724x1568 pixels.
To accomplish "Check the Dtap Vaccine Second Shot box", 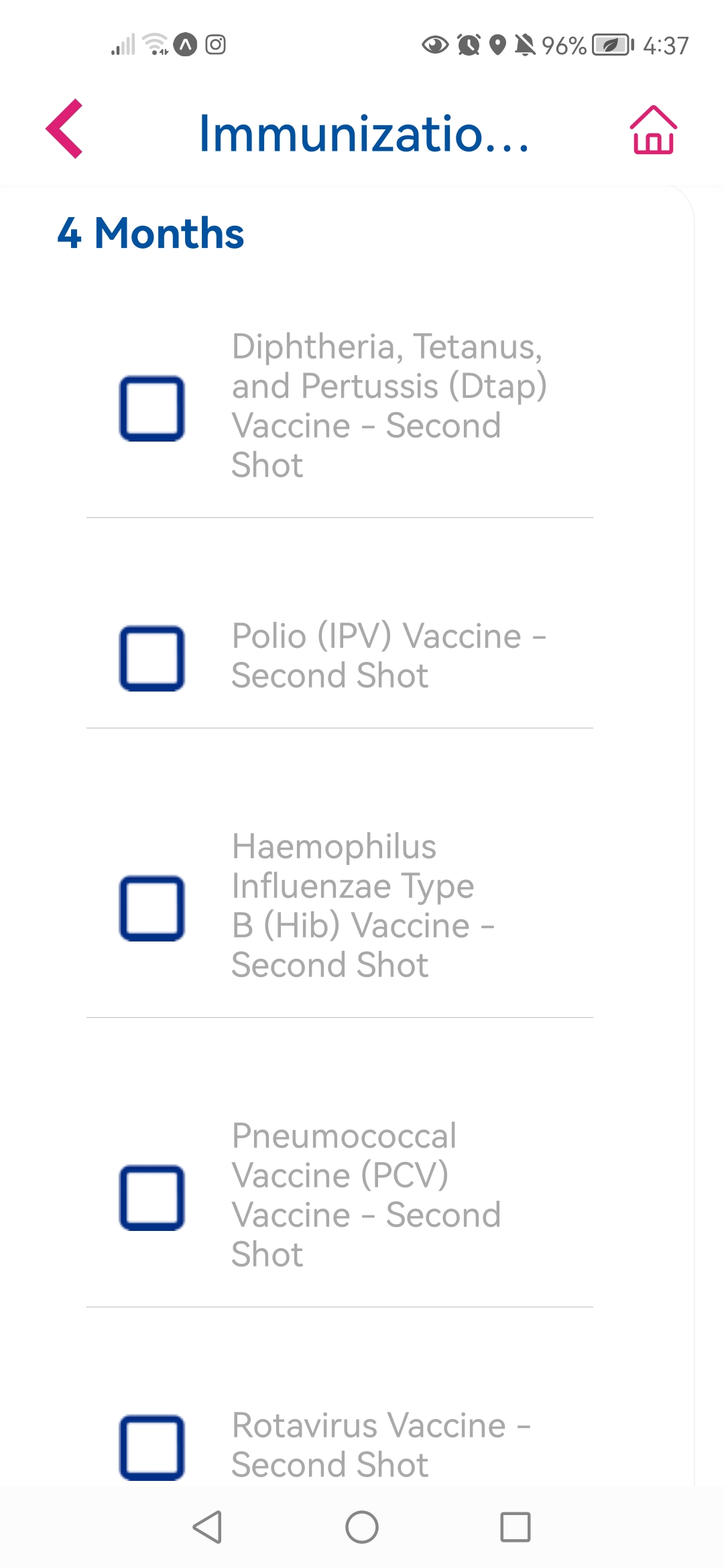I will coord(152,409).
